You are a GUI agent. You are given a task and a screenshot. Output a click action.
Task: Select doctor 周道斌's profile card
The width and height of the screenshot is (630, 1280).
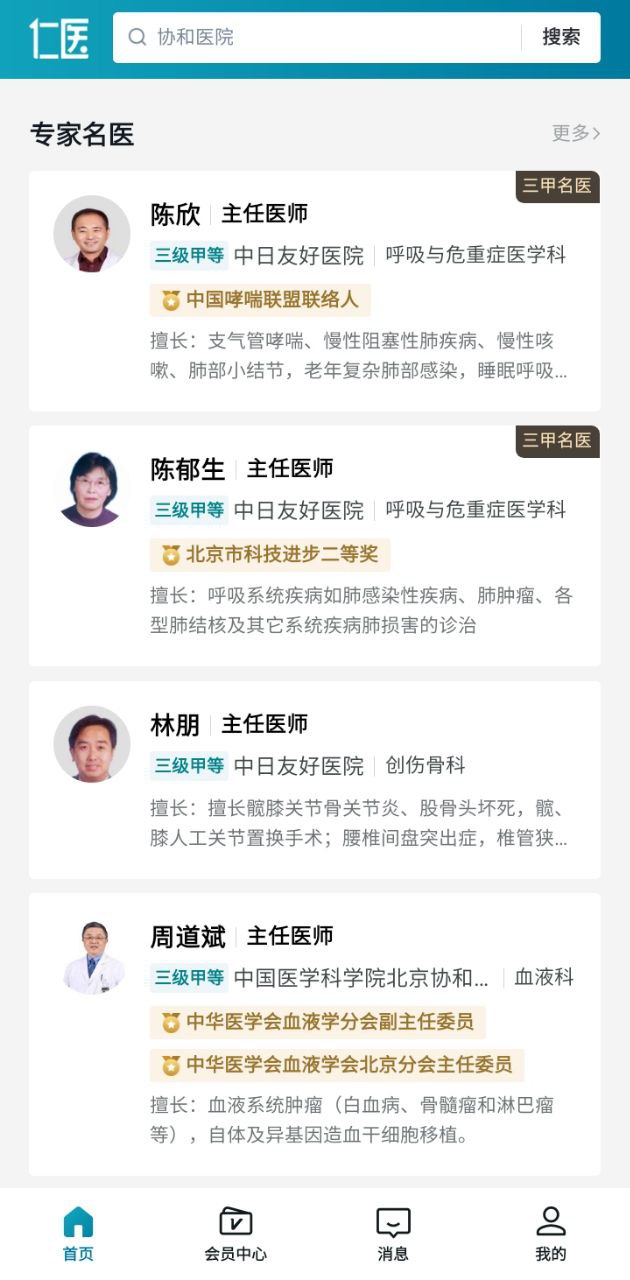(x=314, y=1034)
